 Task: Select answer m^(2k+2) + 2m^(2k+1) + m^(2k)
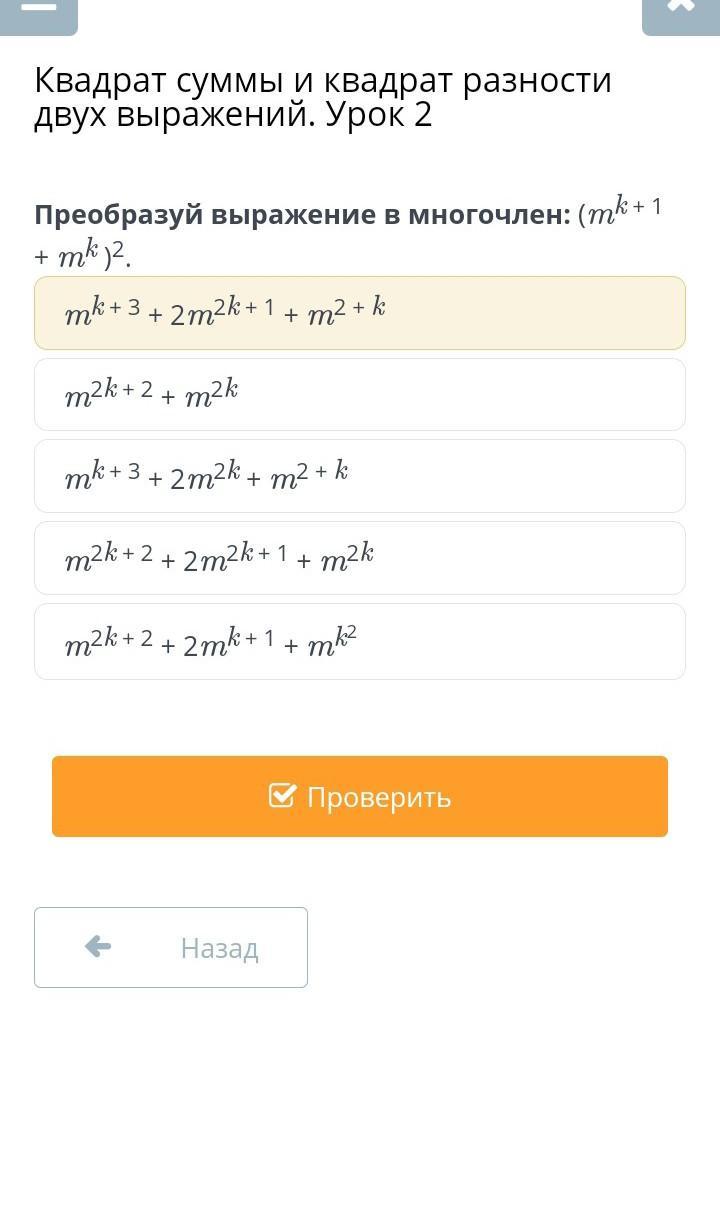click(360, 558)
